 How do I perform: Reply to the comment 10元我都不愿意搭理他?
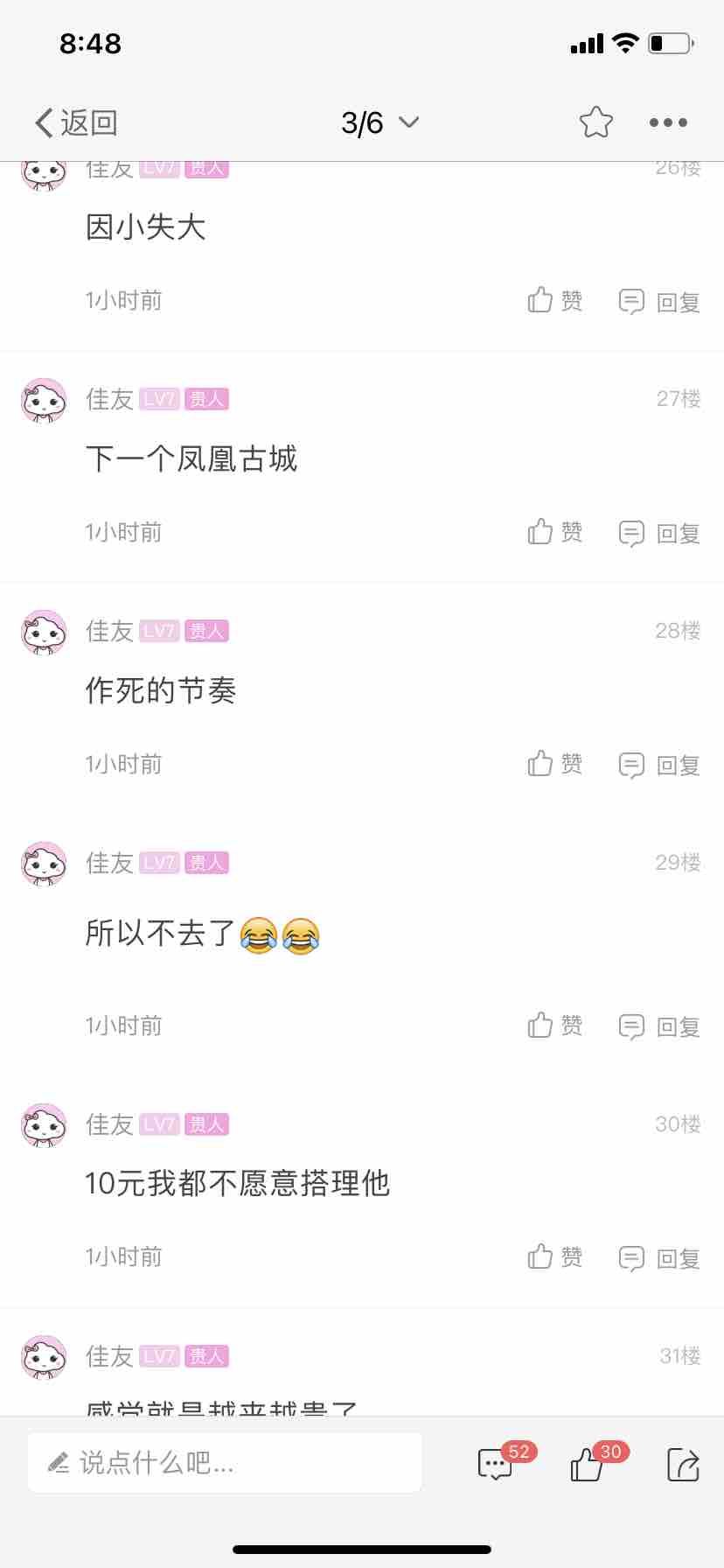(x=660, y=1258)
